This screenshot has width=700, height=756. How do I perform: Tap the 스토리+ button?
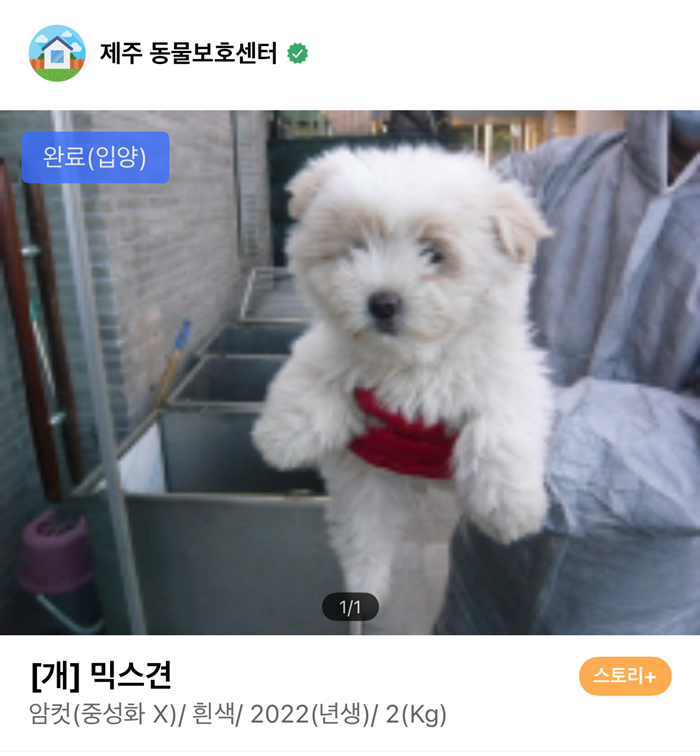(624, 676)
